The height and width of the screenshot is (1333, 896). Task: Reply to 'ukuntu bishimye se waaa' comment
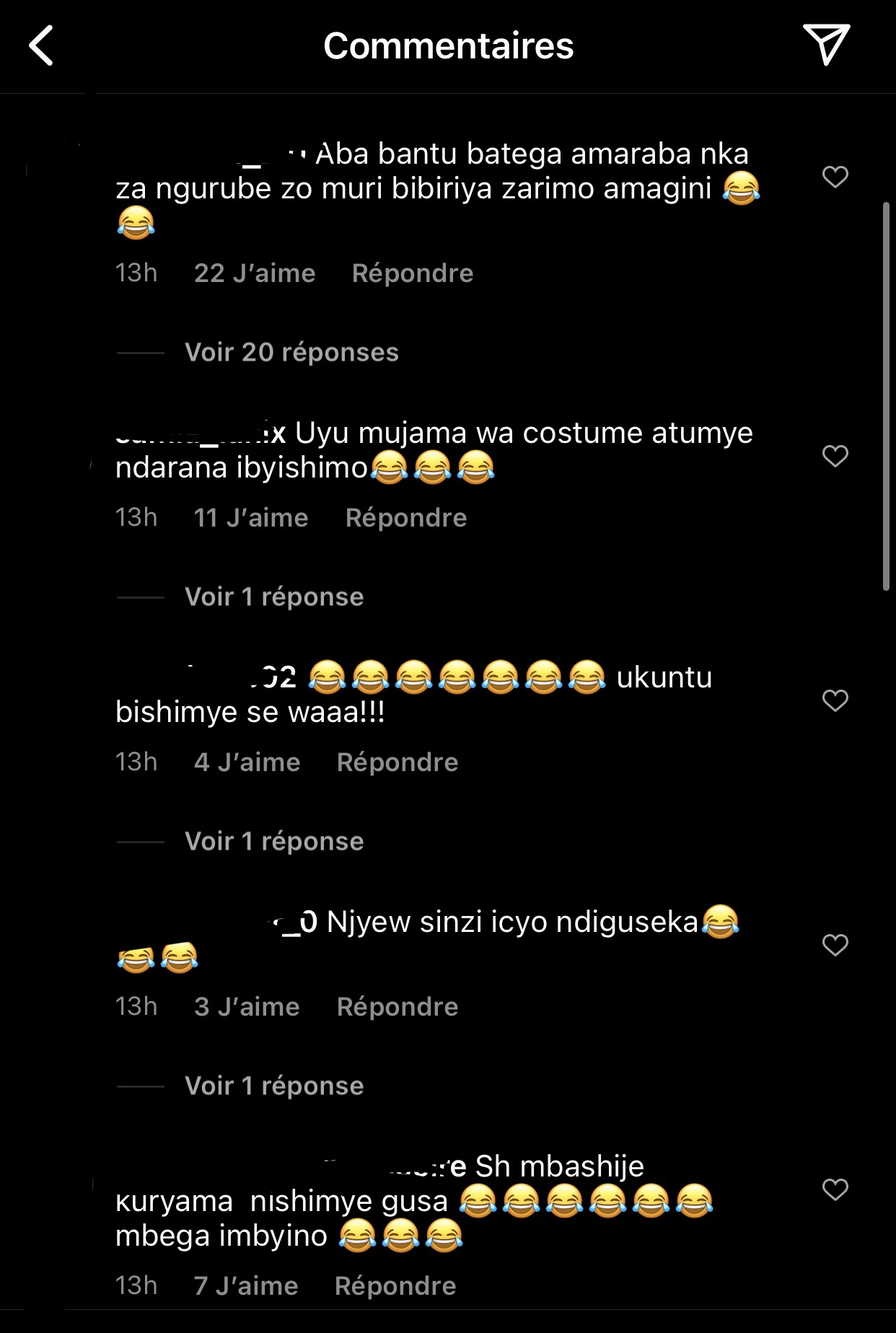coord(397,762)
